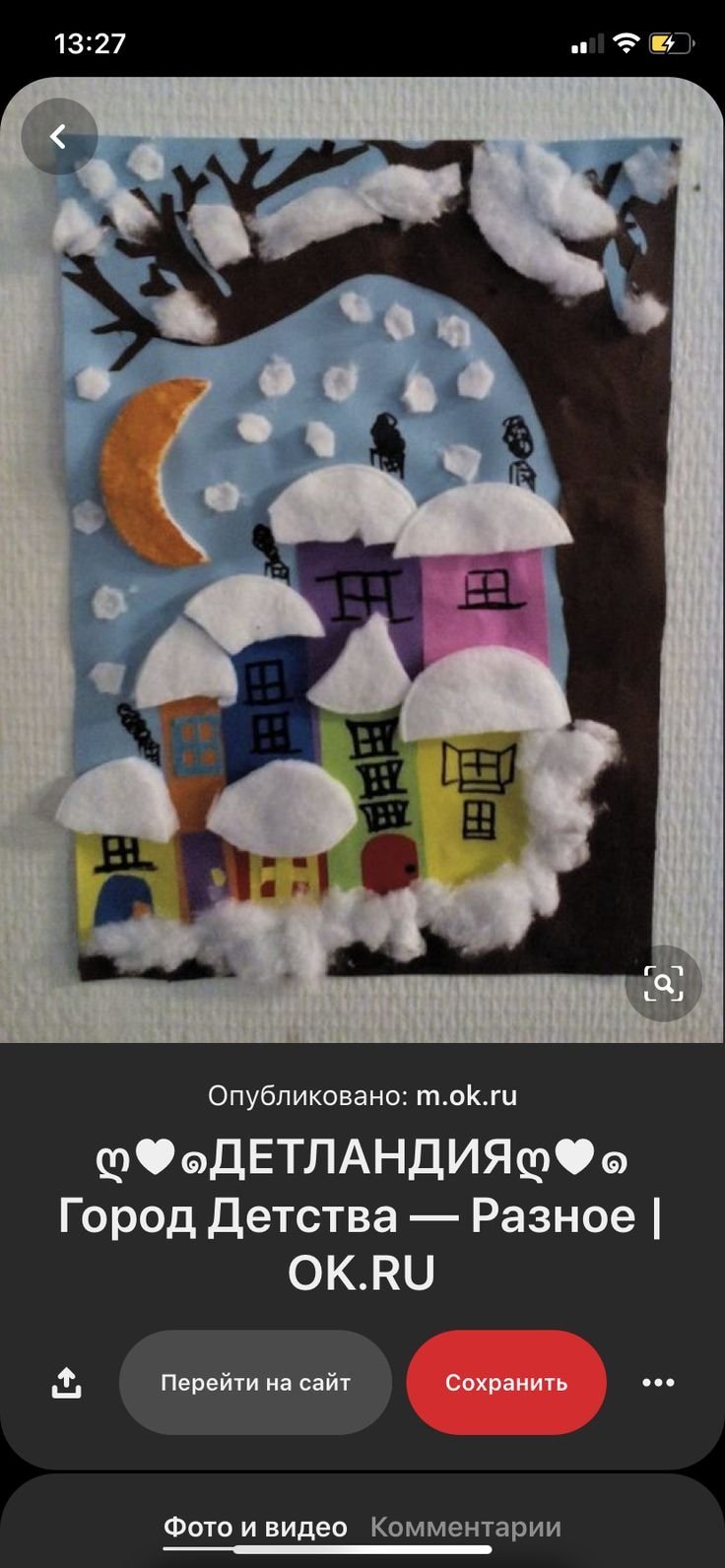The height and width of the screenshot is (1568, 725).
Task: Go back using the arrow icon
Action: (59, 137)
